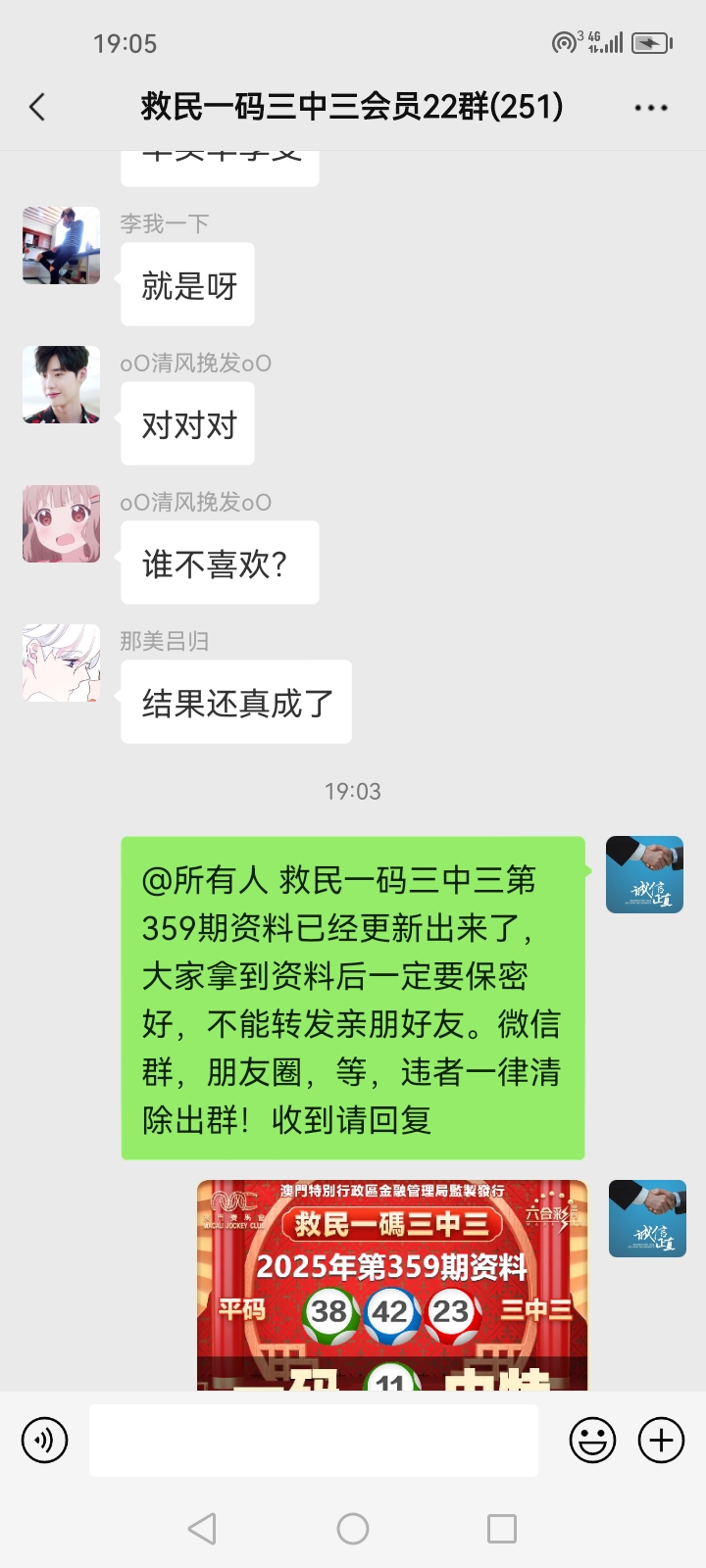This screenshot has width=706, height=1568.
Task: Tap the system home button
Action: 353,1529
